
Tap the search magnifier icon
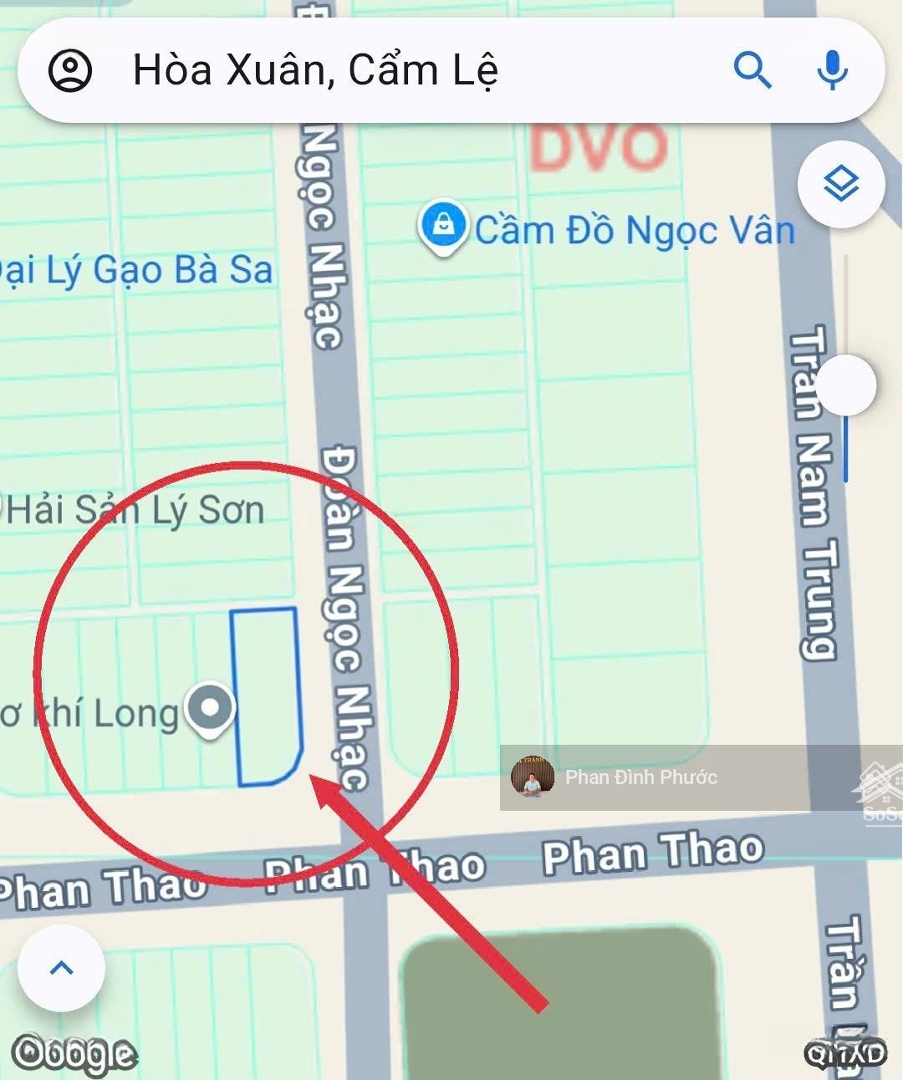click(753, 69)
